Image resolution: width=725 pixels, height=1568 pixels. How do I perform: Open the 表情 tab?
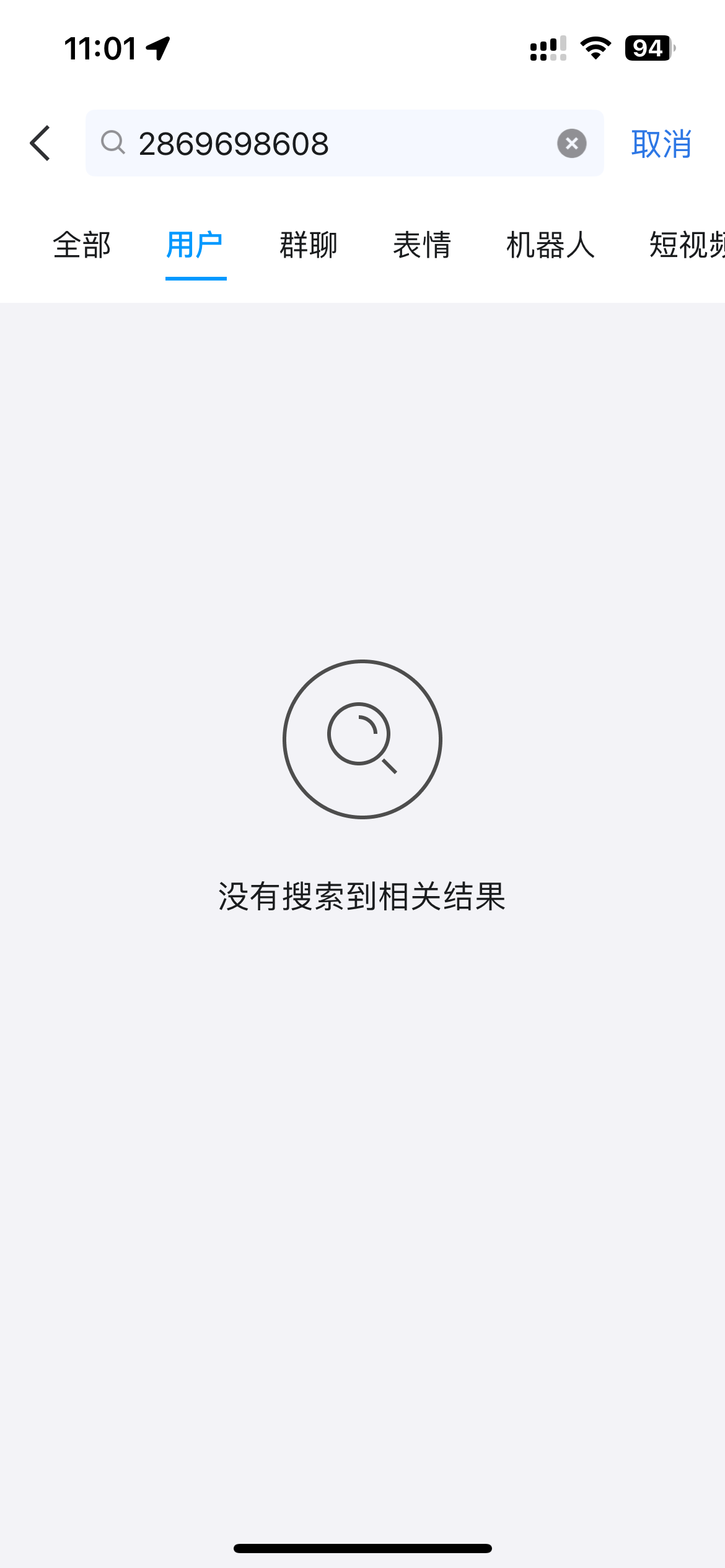click(422, 245)
